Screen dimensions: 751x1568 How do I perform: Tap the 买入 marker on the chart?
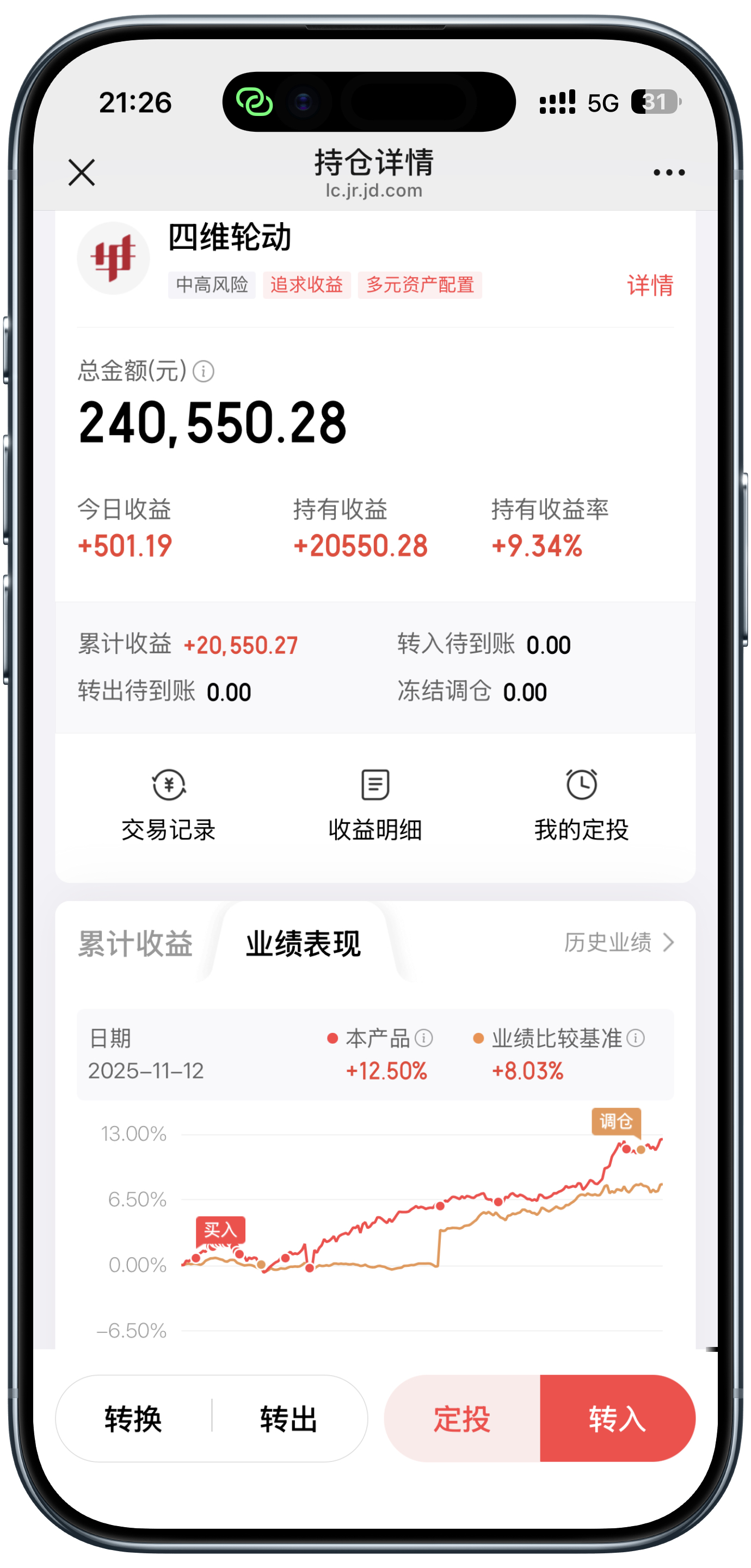coord(220,1229)
